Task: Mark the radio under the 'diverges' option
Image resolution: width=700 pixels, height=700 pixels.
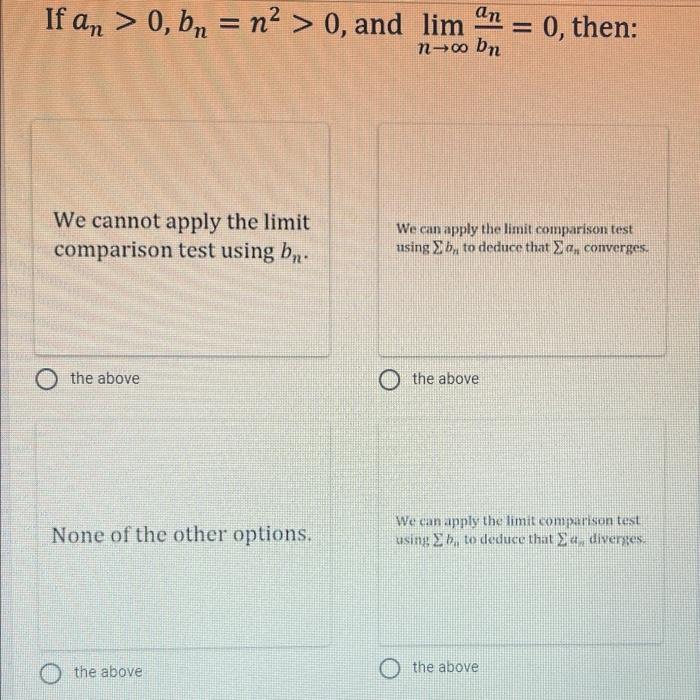Action: click(390, 668)
